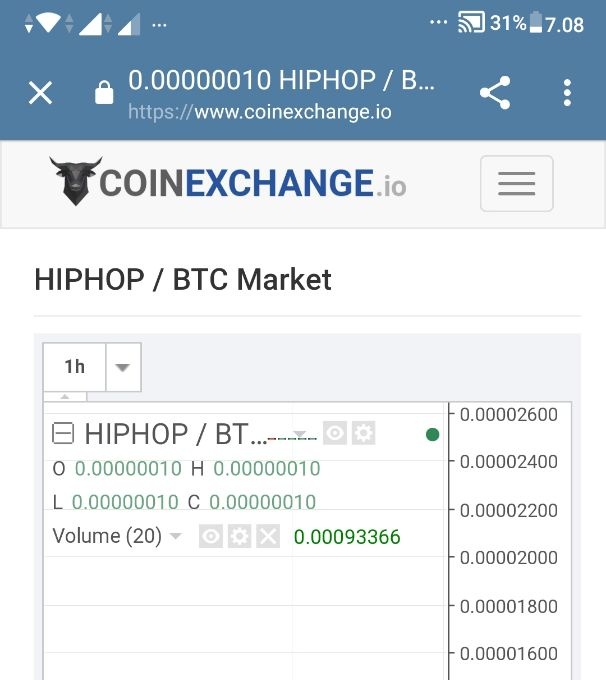Share this page link

coord(495,94)
